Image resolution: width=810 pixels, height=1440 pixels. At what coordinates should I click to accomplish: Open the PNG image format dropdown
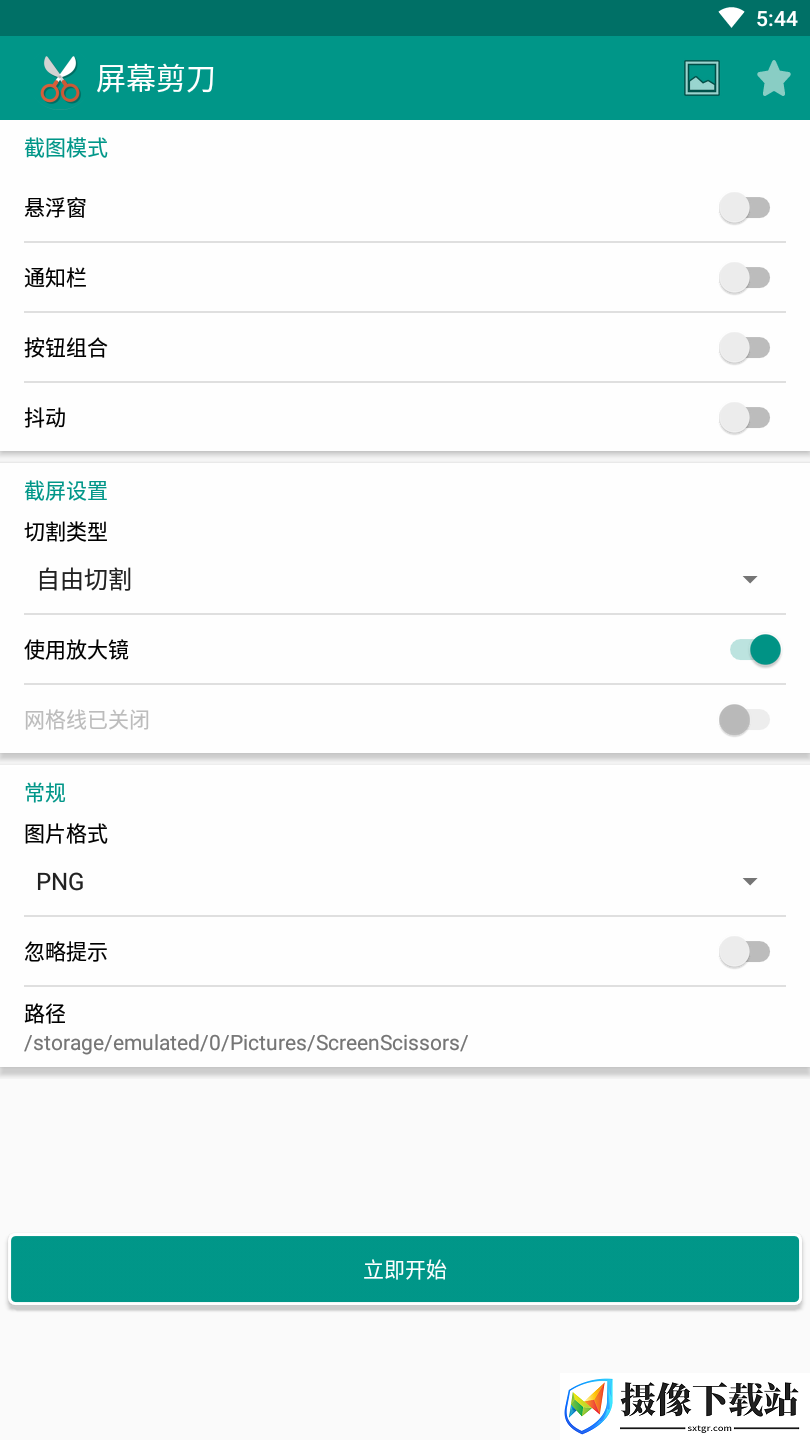[x=405, y=882]
